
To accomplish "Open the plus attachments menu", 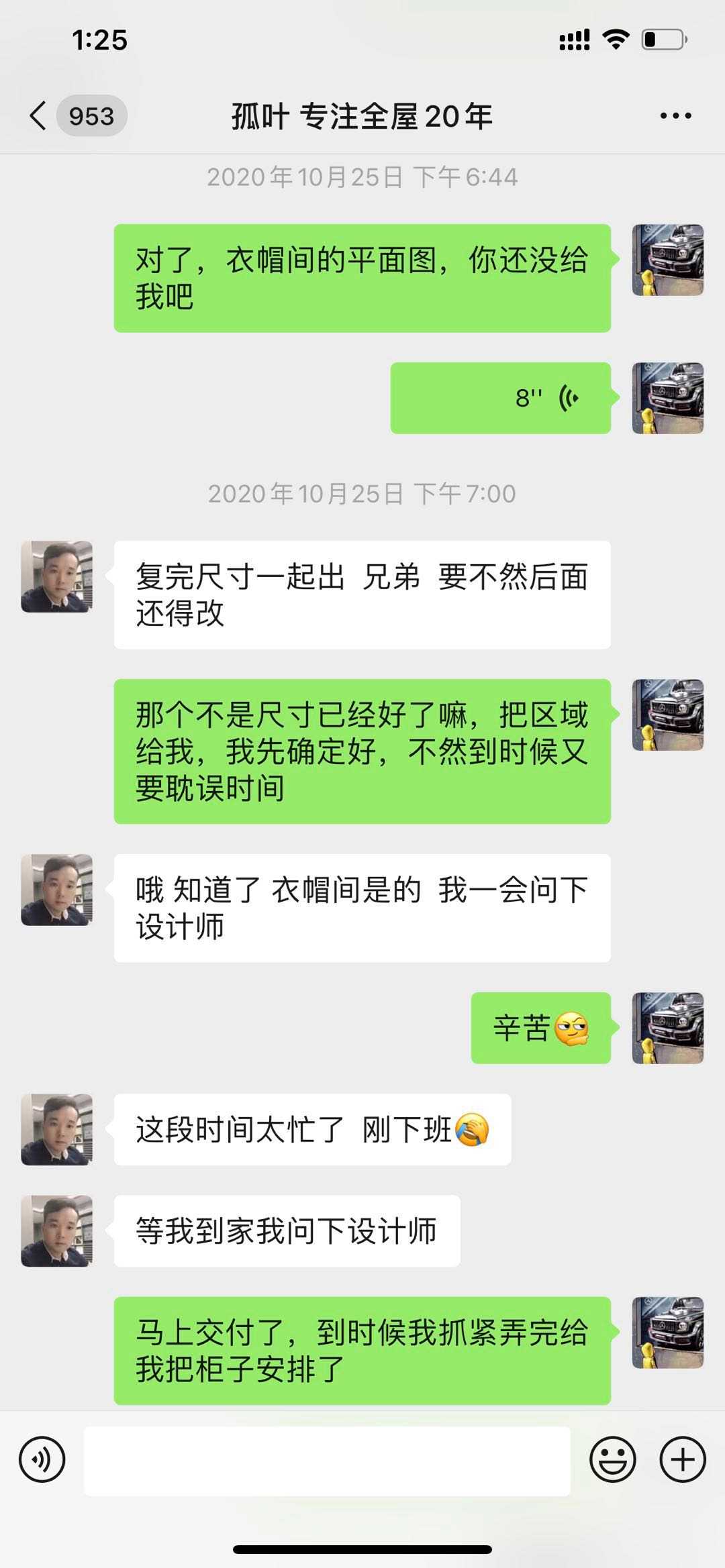I will point(683,1460).
